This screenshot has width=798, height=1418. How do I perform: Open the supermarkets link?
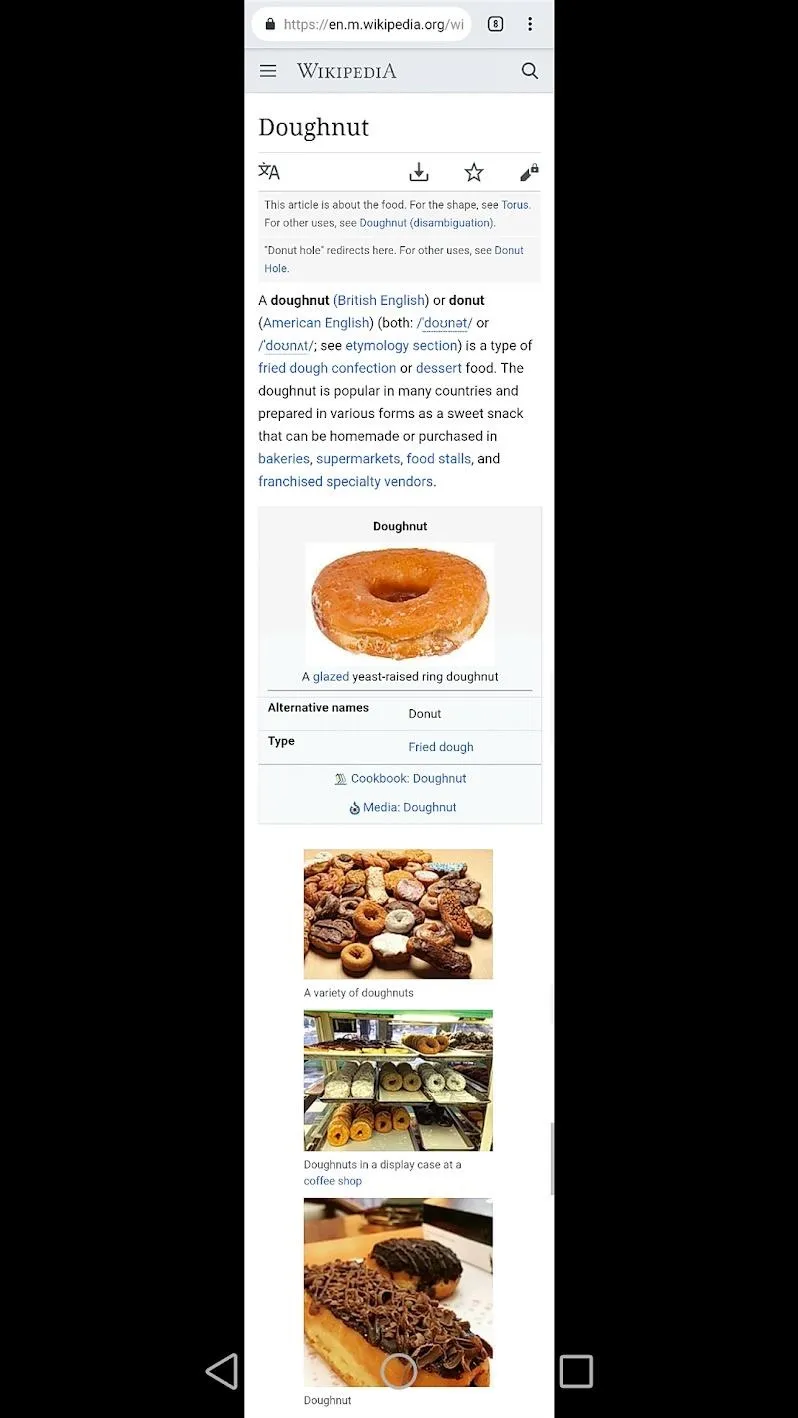point(358,458)
